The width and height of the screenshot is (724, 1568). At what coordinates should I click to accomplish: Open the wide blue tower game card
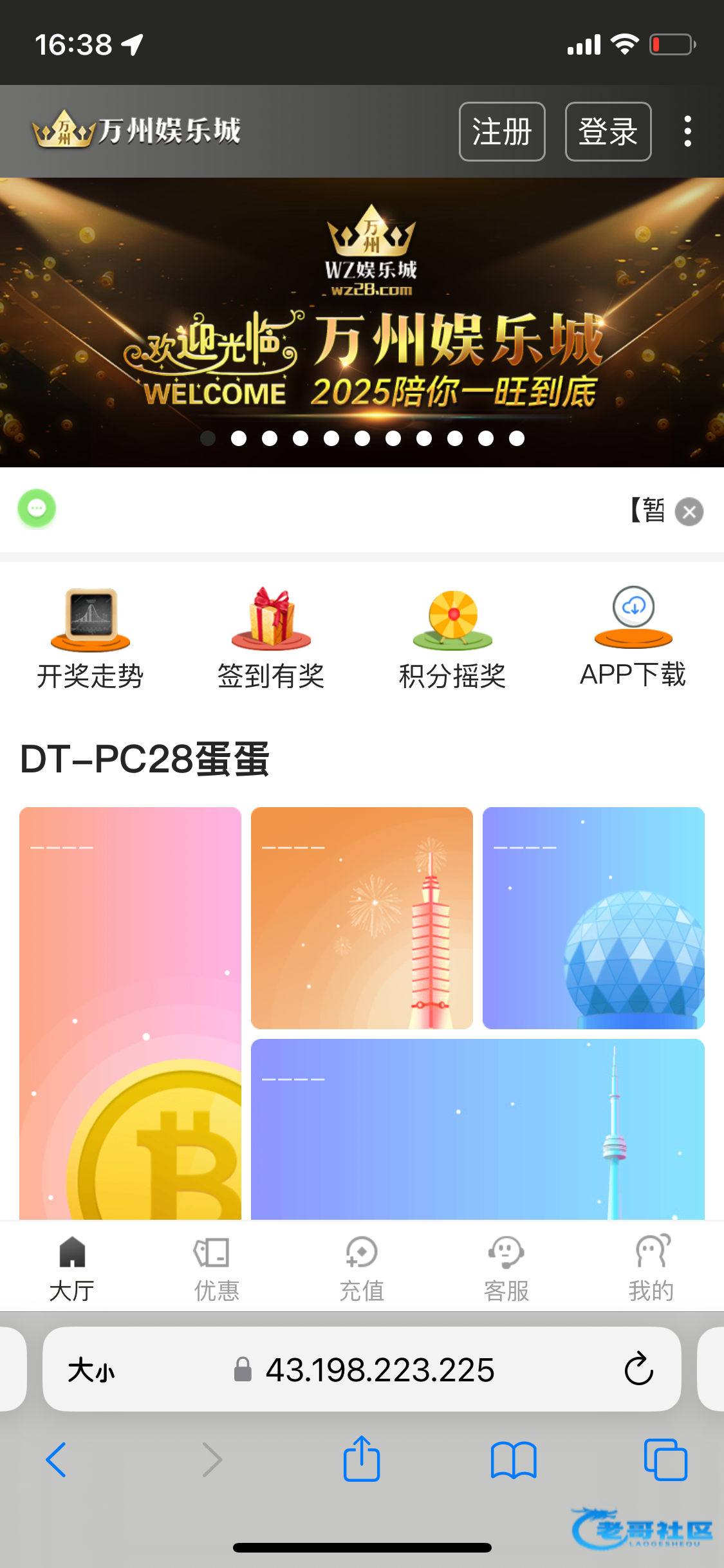pos(478,1129)
